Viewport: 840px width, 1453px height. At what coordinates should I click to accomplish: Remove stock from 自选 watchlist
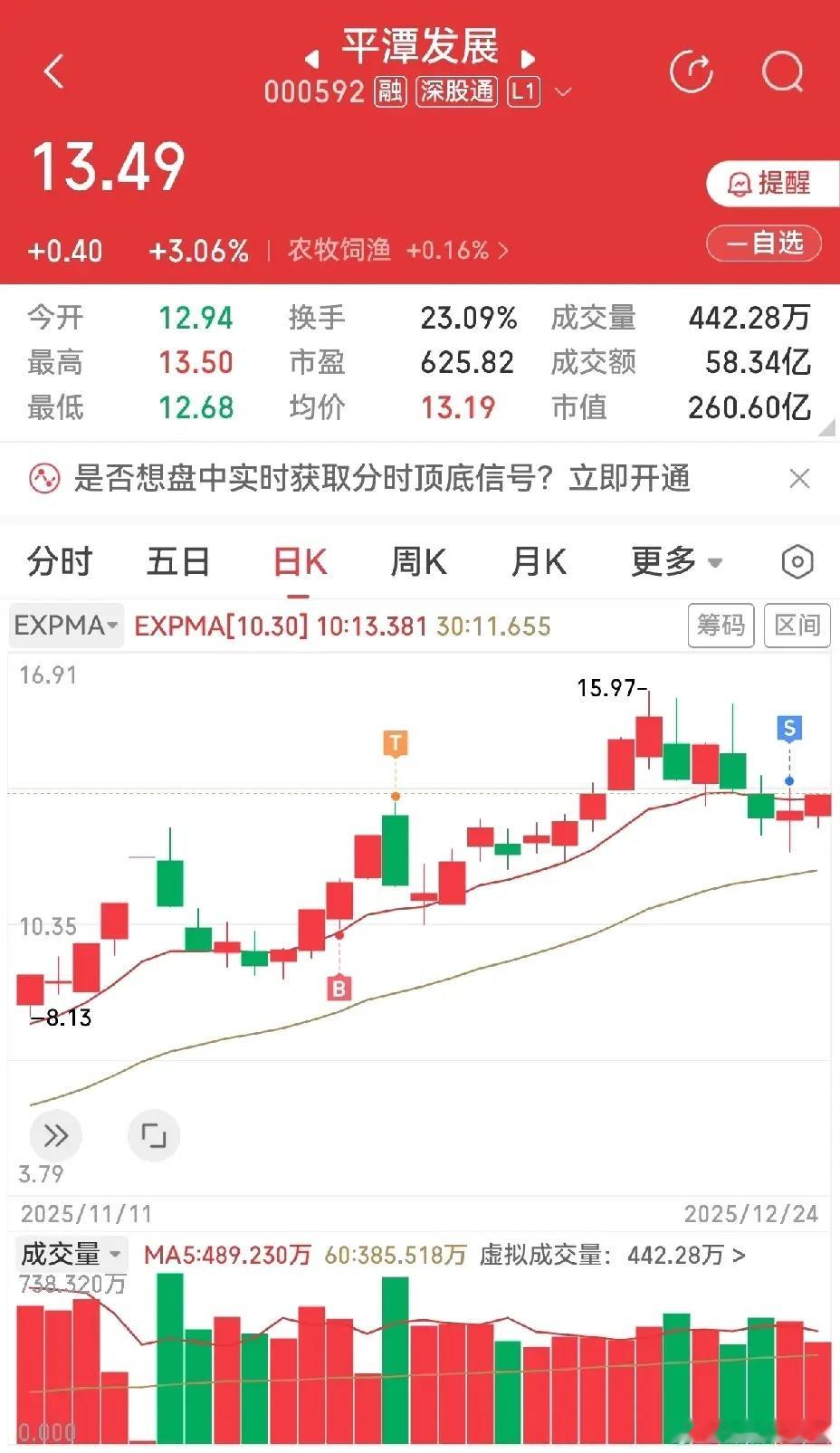tap(764, 243)
